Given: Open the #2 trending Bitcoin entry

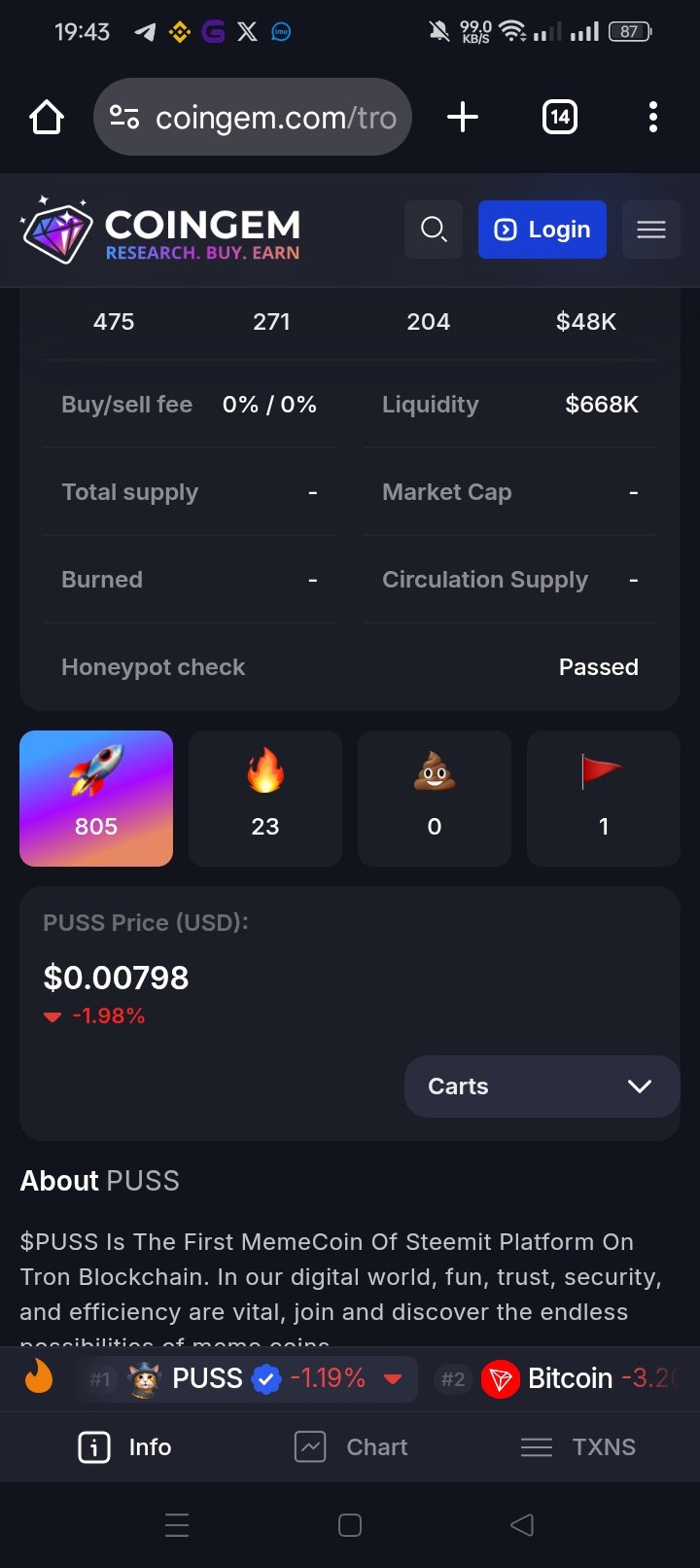Looking at the screenshot, I should click(x=559, y=1378).
